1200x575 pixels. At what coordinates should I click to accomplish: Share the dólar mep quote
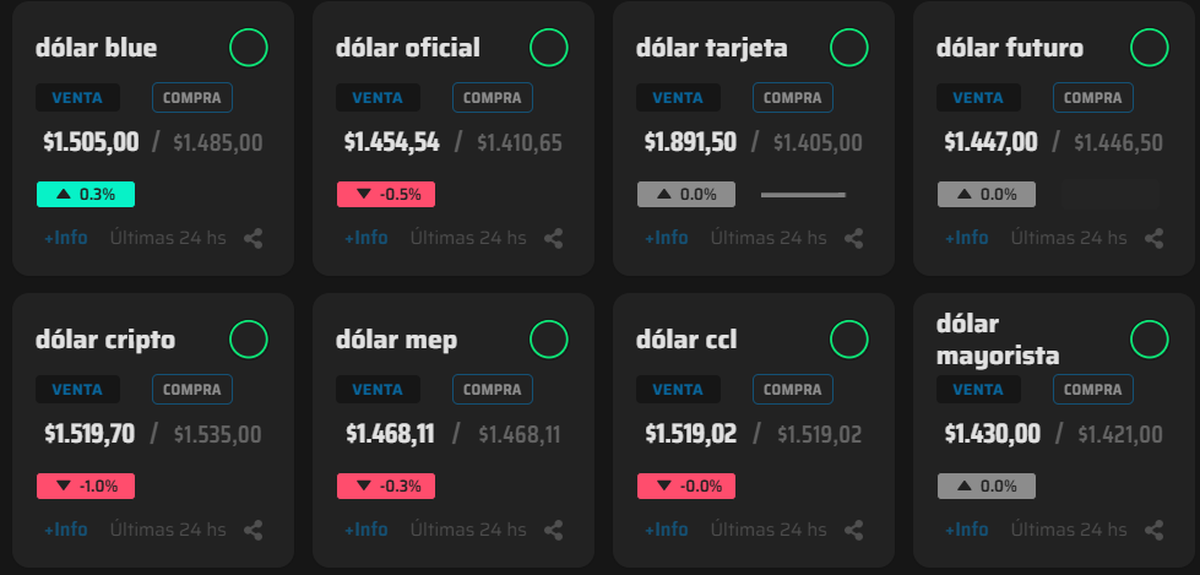click(553, 530)
